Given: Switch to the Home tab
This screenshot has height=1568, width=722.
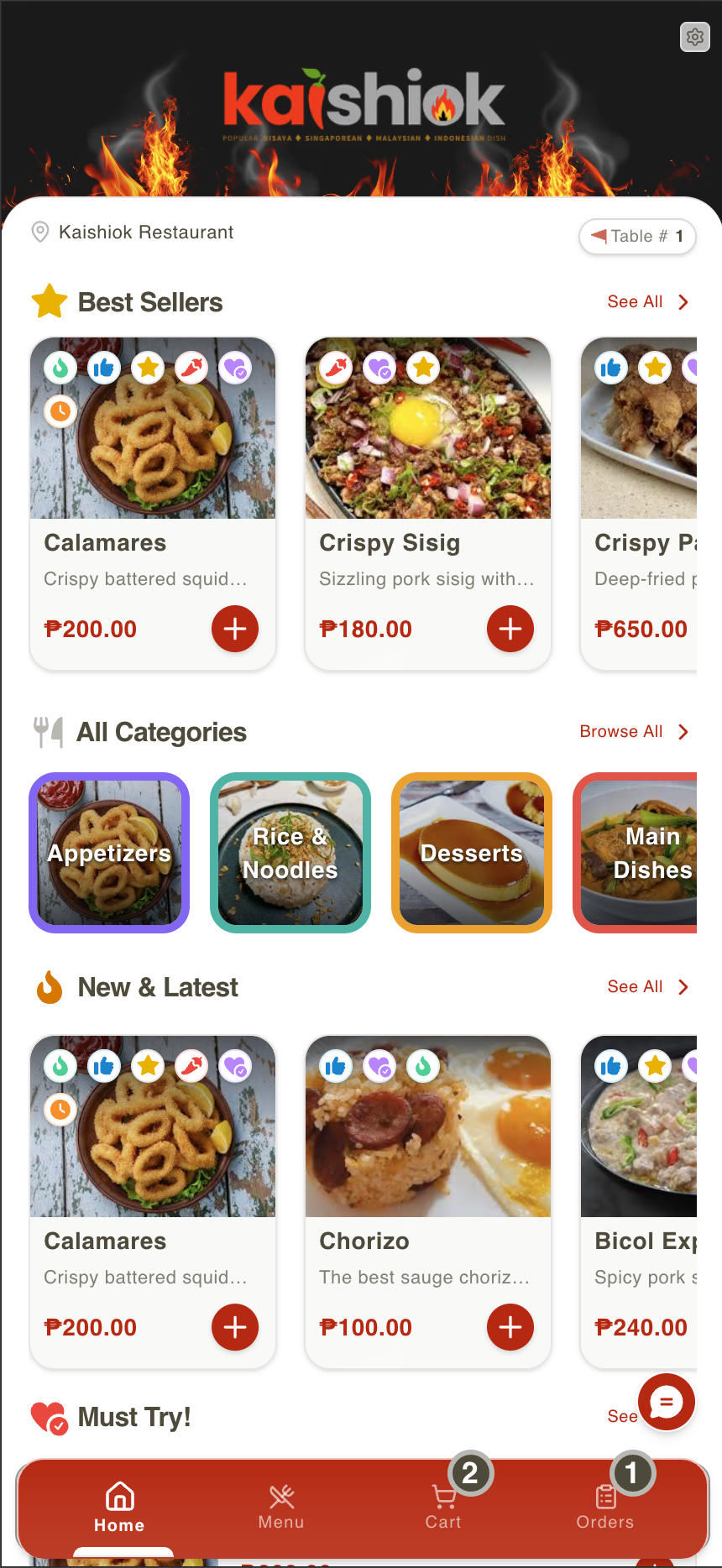Looking at the screenshot, I should point(119,1508).
